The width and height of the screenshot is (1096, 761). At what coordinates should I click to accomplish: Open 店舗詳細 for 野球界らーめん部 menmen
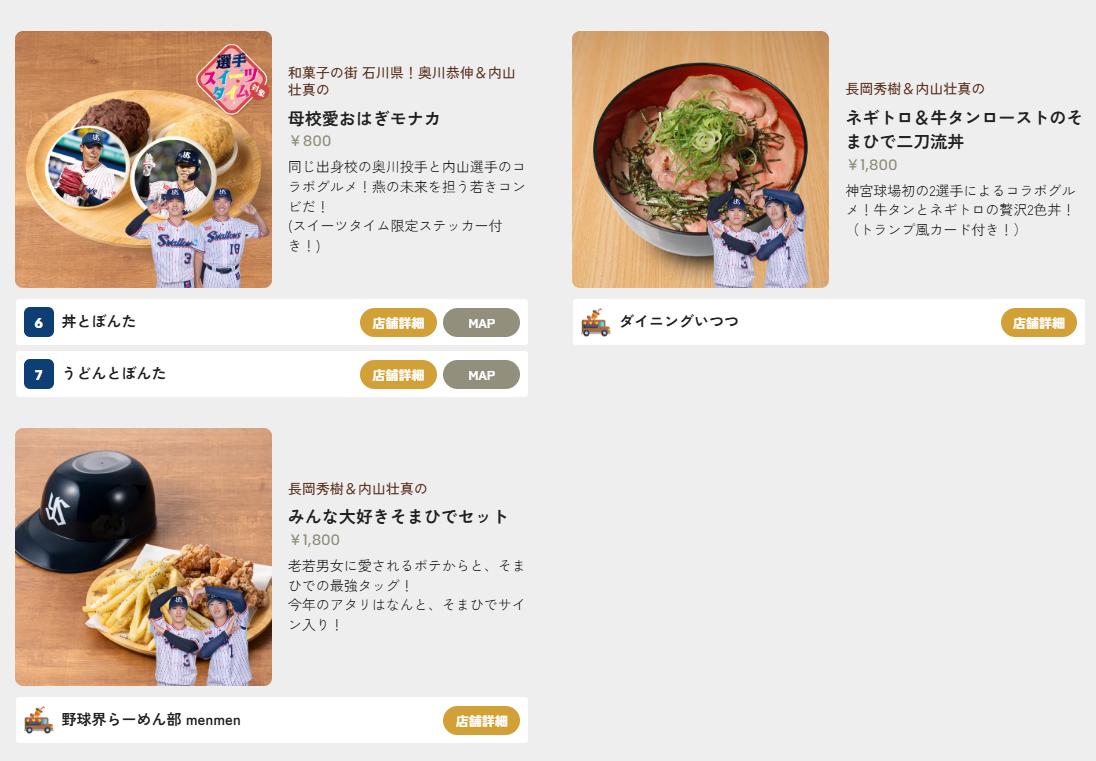[x=481, y=721]
